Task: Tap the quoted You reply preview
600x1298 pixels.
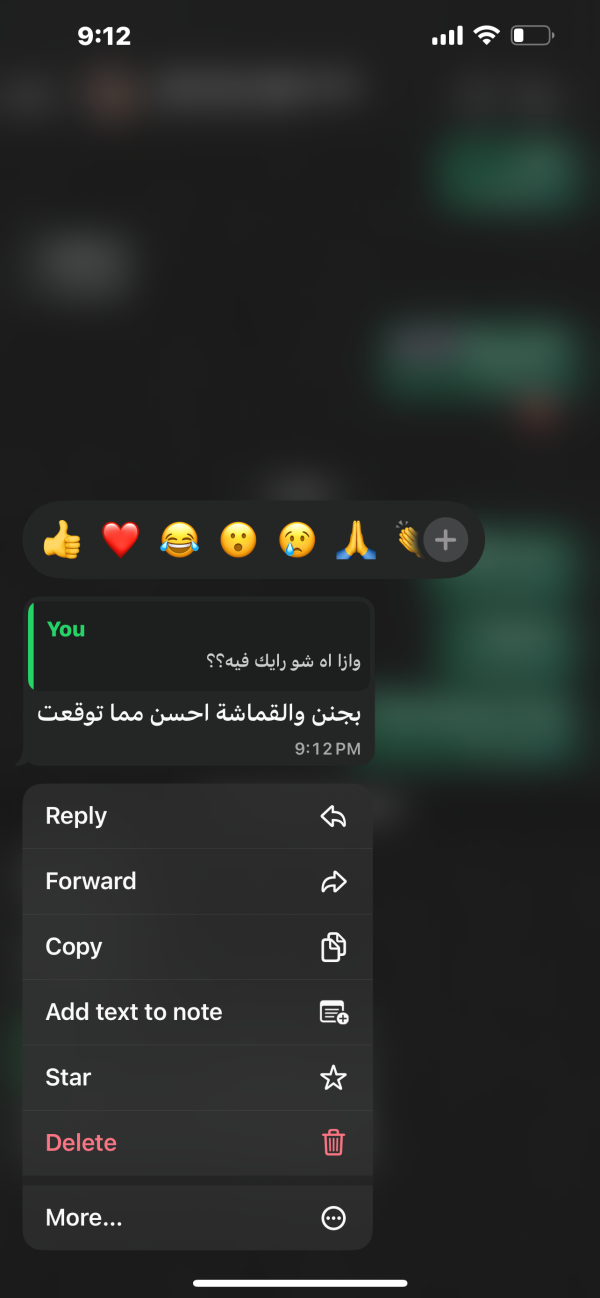Action: click(200, 646)
